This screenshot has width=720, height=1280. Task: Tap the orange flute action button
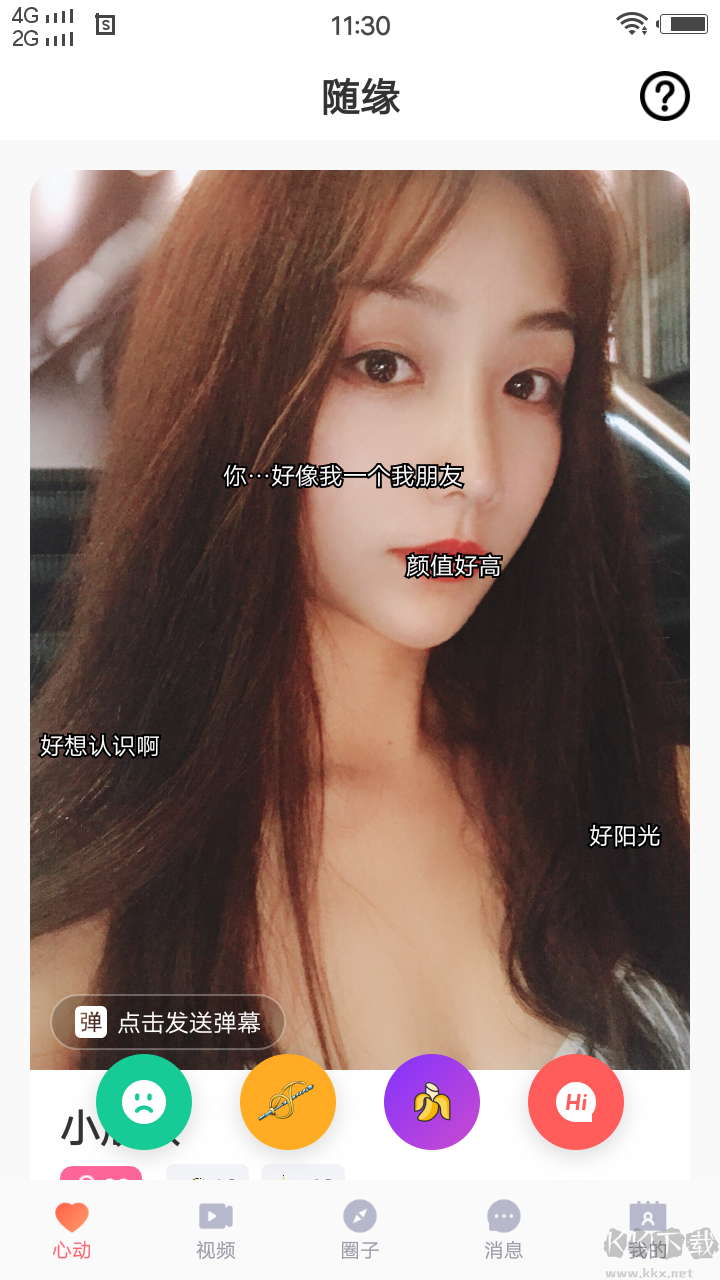pos(288,1102)
